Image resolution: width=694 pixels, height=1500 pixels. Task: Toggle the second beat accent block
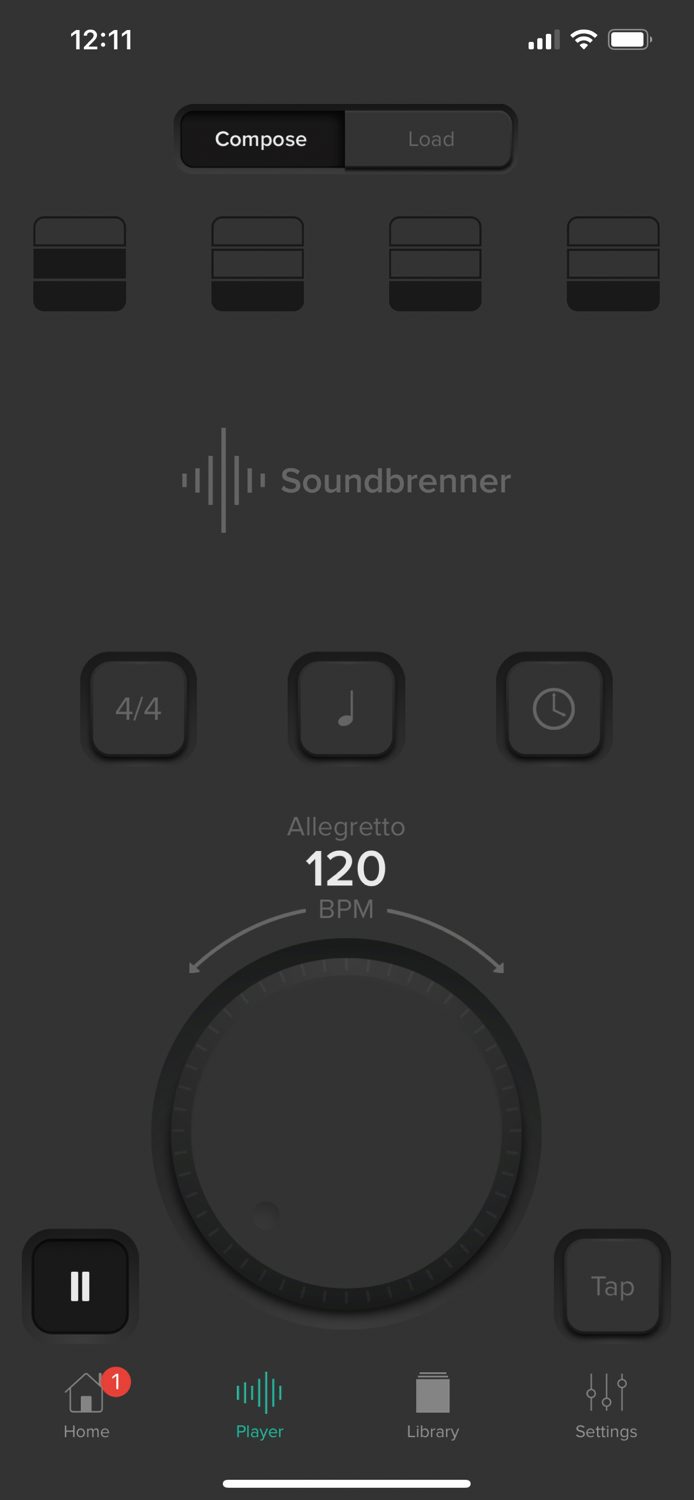pyautogui.click(x=257, y=264)
